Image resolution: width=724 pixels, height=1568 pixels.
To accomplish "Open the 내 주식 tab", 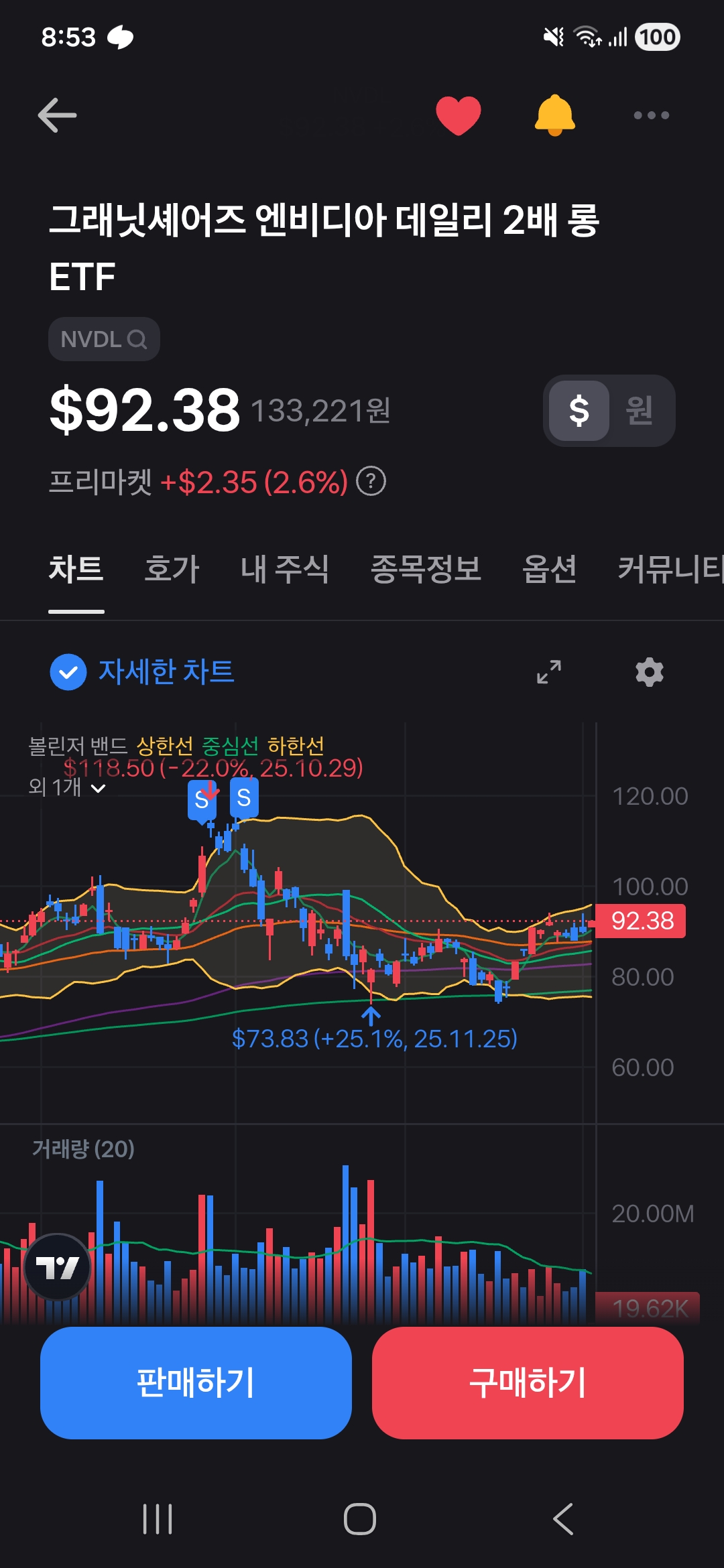I will pos(284,569).
